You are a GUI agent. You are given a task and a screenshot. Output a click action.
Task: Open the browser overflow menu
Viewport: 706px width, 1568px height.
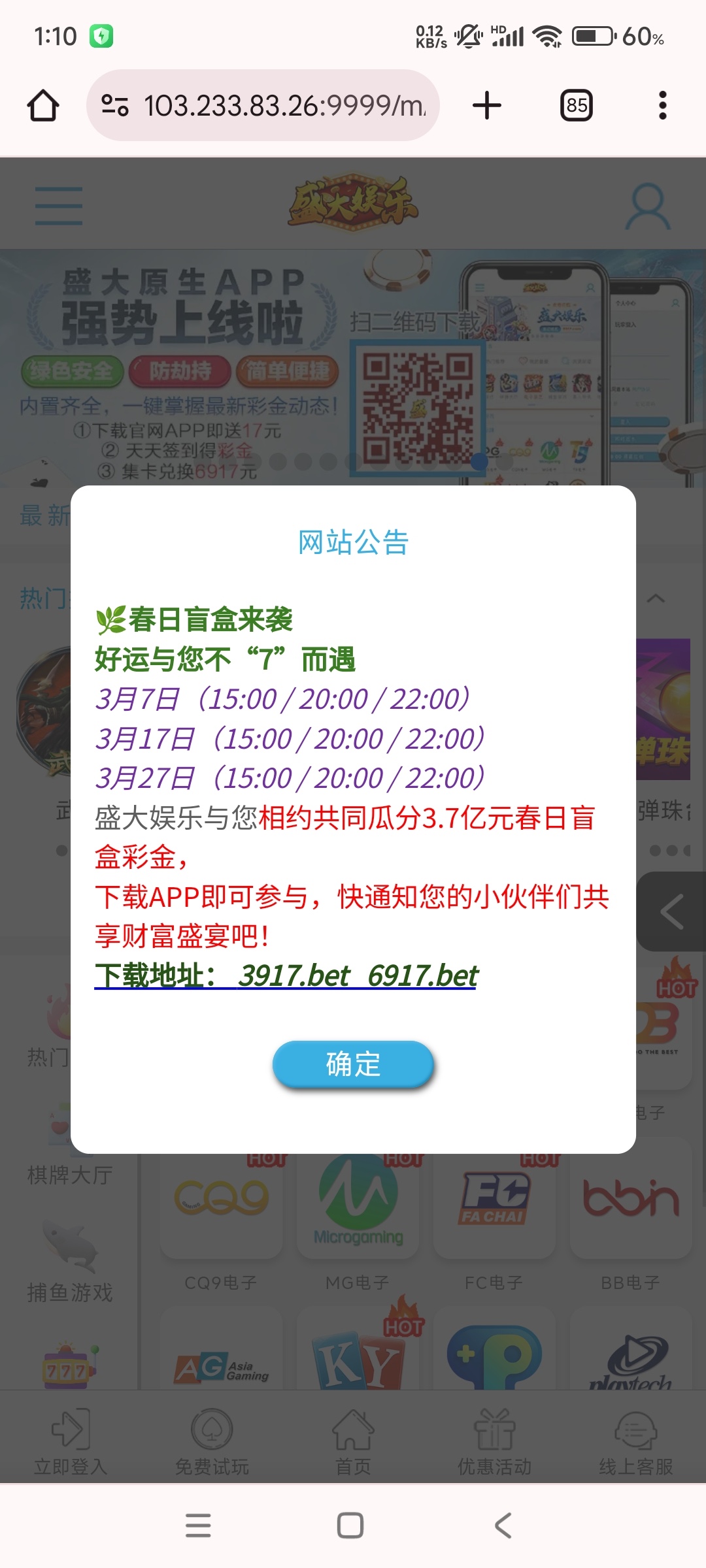point(662,105)
